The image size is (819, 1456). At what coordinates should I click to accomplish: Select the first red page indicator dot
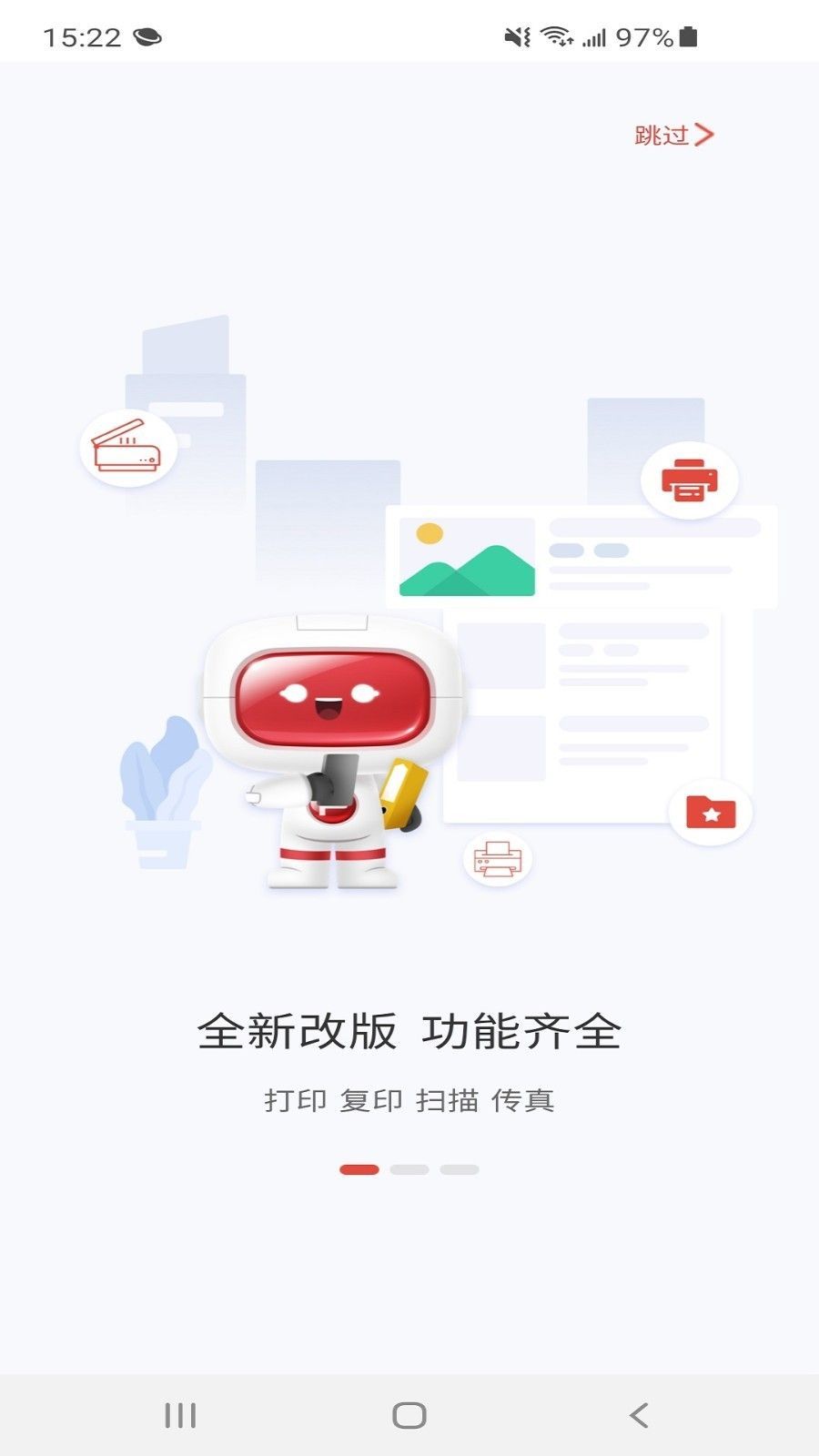[359, 1169]
